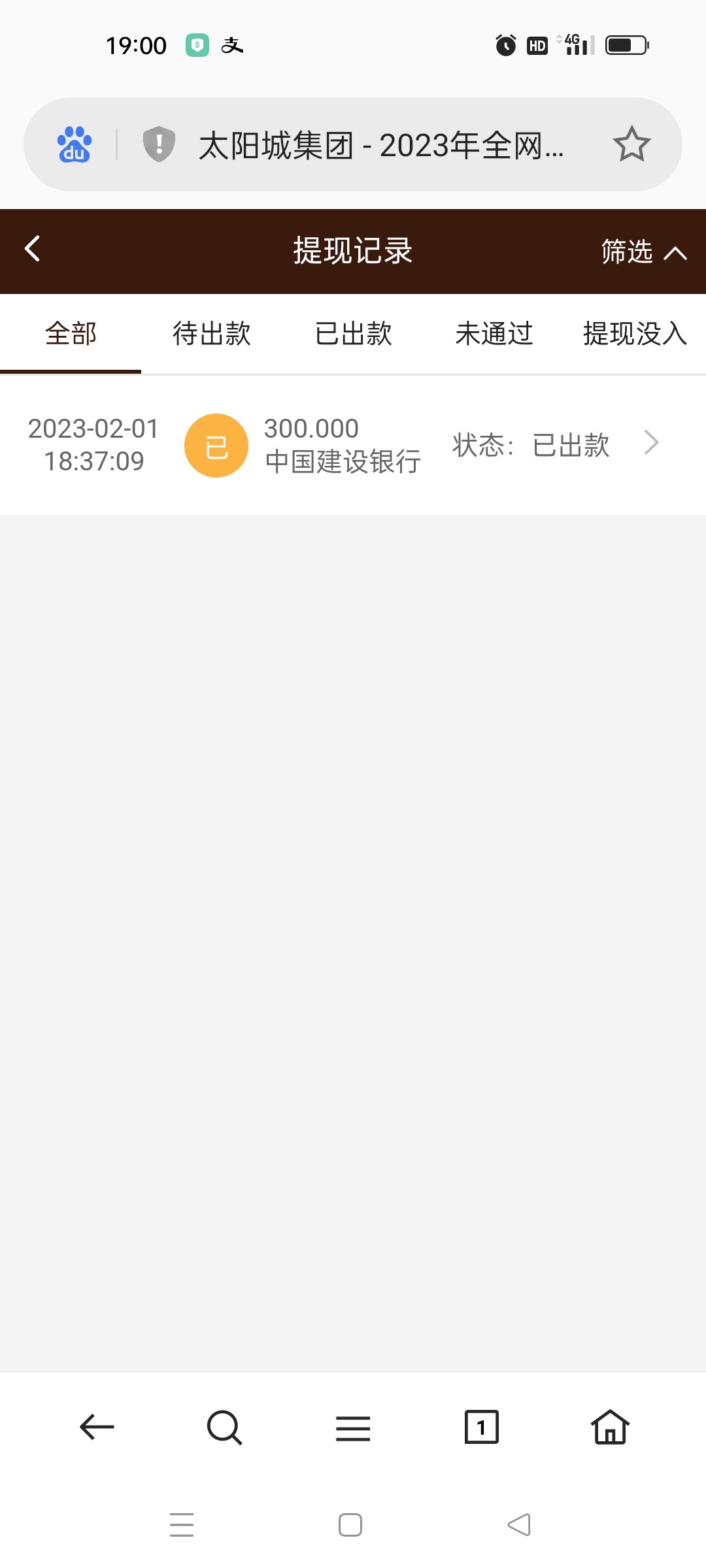Switch to the 全部 tab
The height and width of the screenshot is (1568, 706).
(71, 334)
